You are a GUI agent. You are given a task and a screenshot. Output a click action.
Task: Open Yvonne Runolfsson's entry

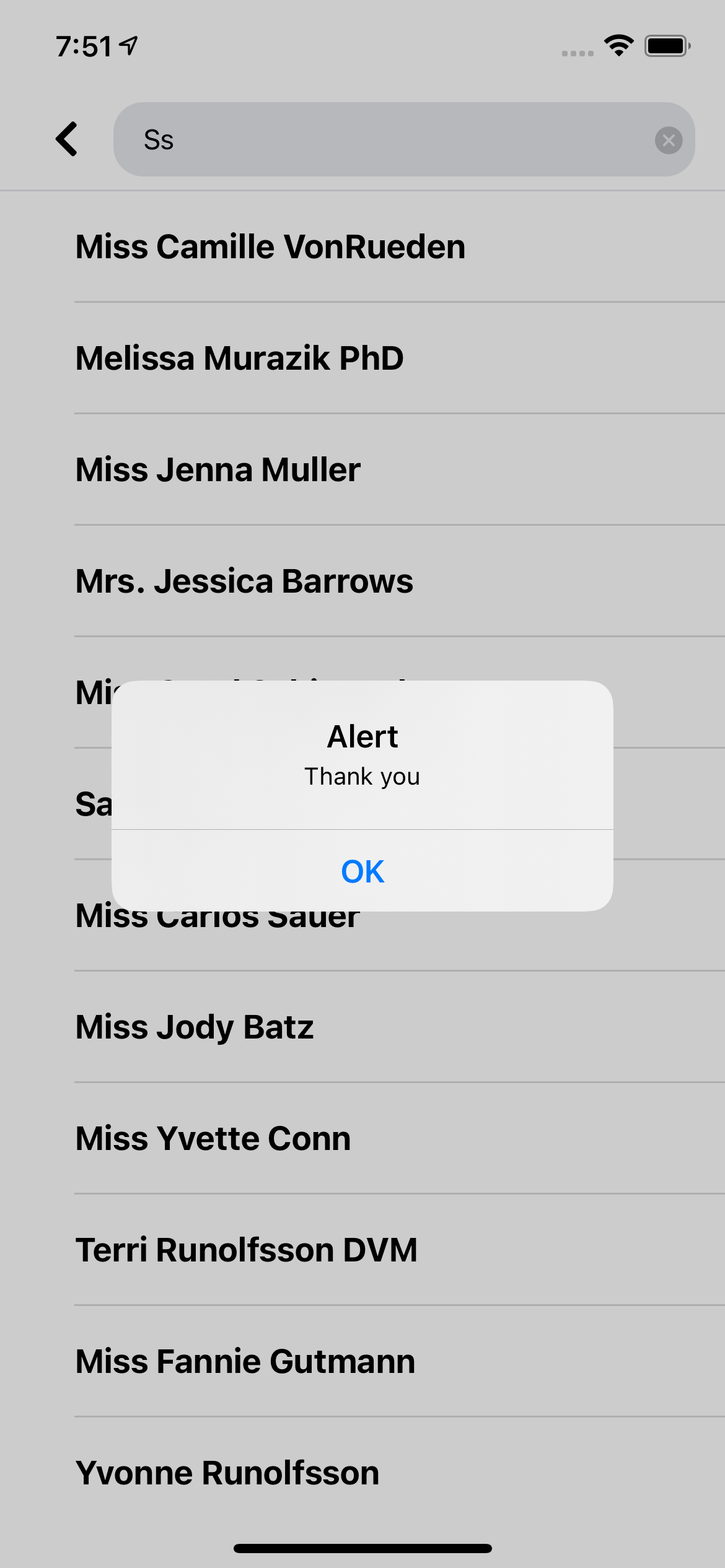[227, 1473]
